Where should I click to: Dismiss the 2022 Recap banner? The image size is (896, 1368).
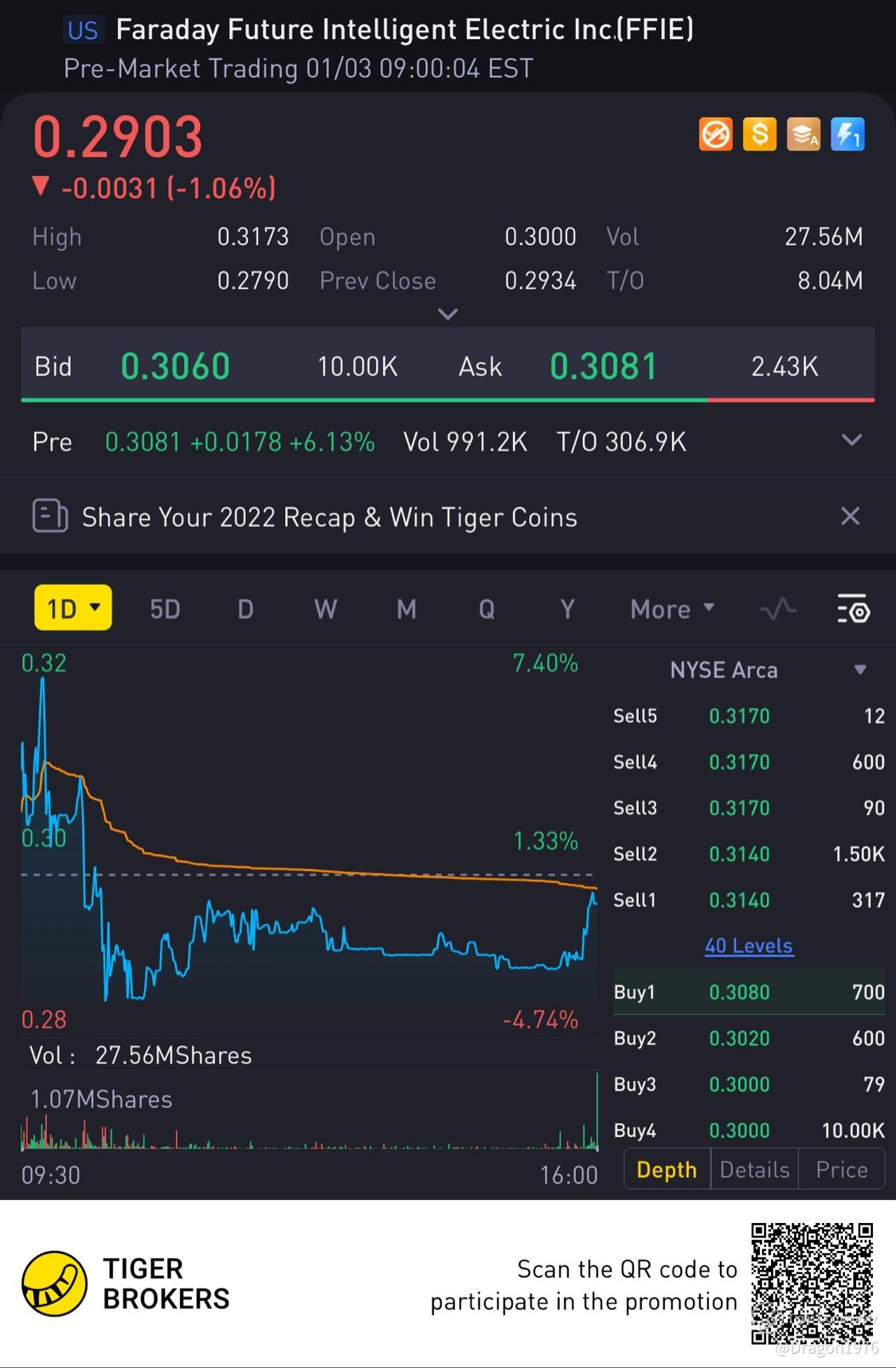(x=850, y=516)
